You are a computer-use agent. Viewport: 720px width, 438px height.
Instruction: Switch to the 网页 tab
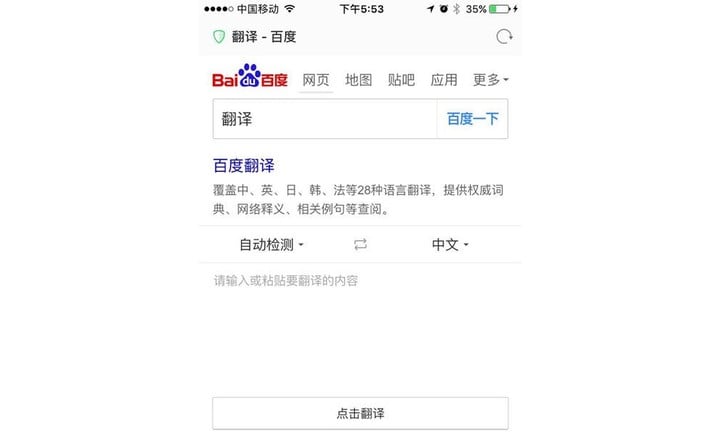(x=316, y=80)
